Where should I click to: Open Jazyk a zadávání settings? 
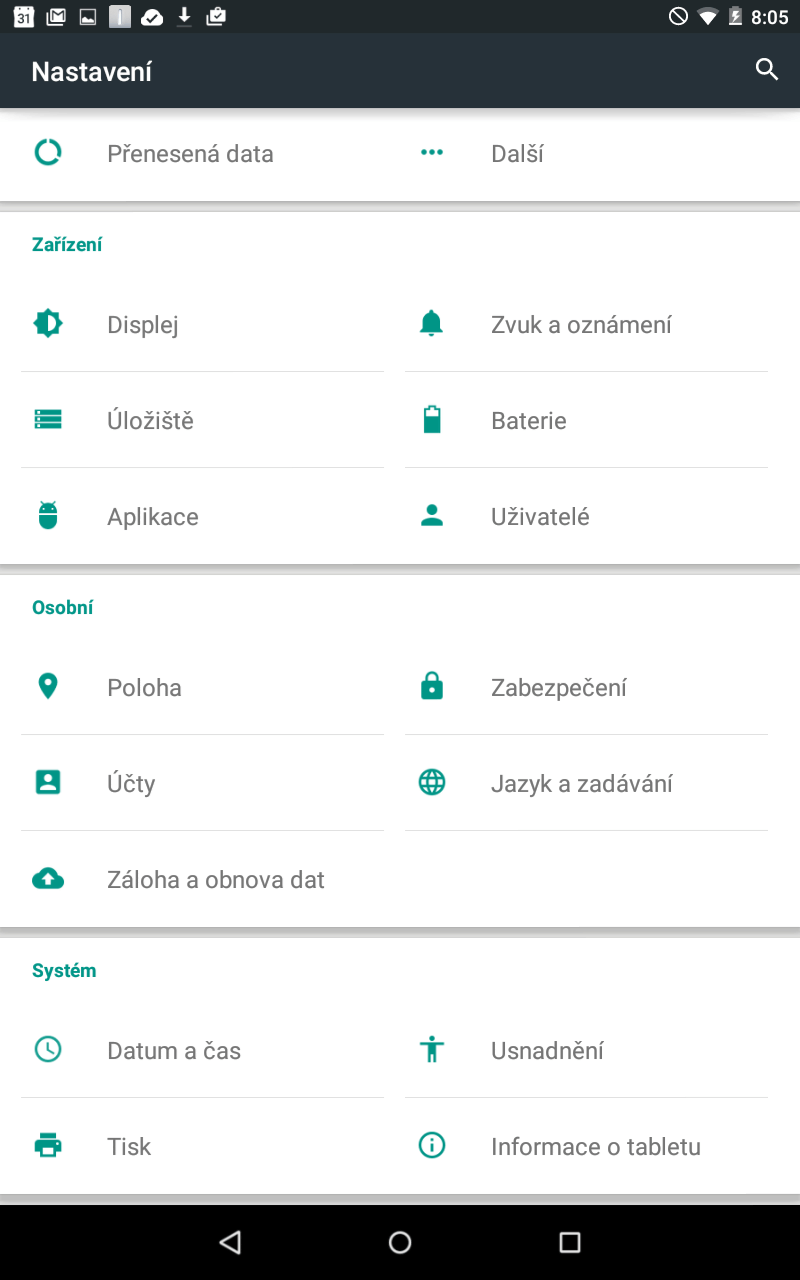click(581, 784)
